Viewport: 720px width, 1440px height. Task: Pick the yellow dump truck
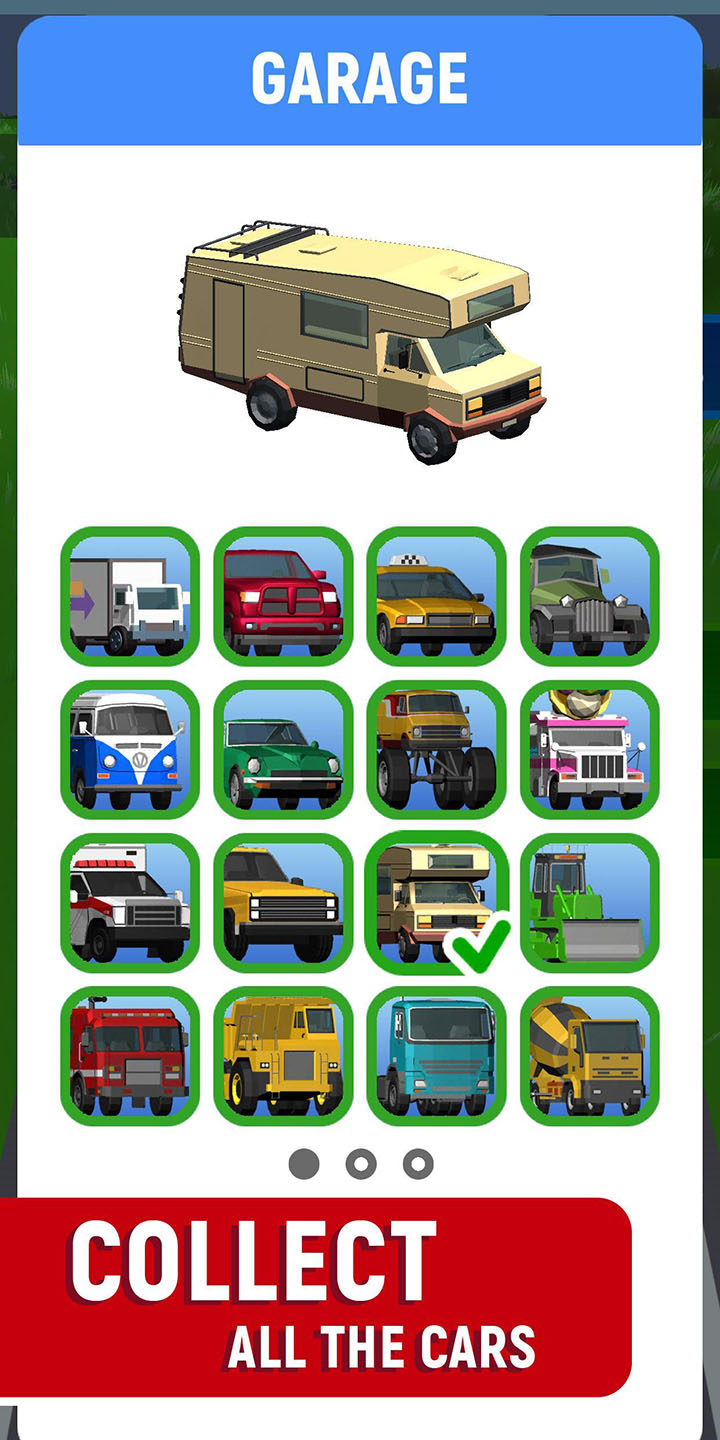point(283,1055)
